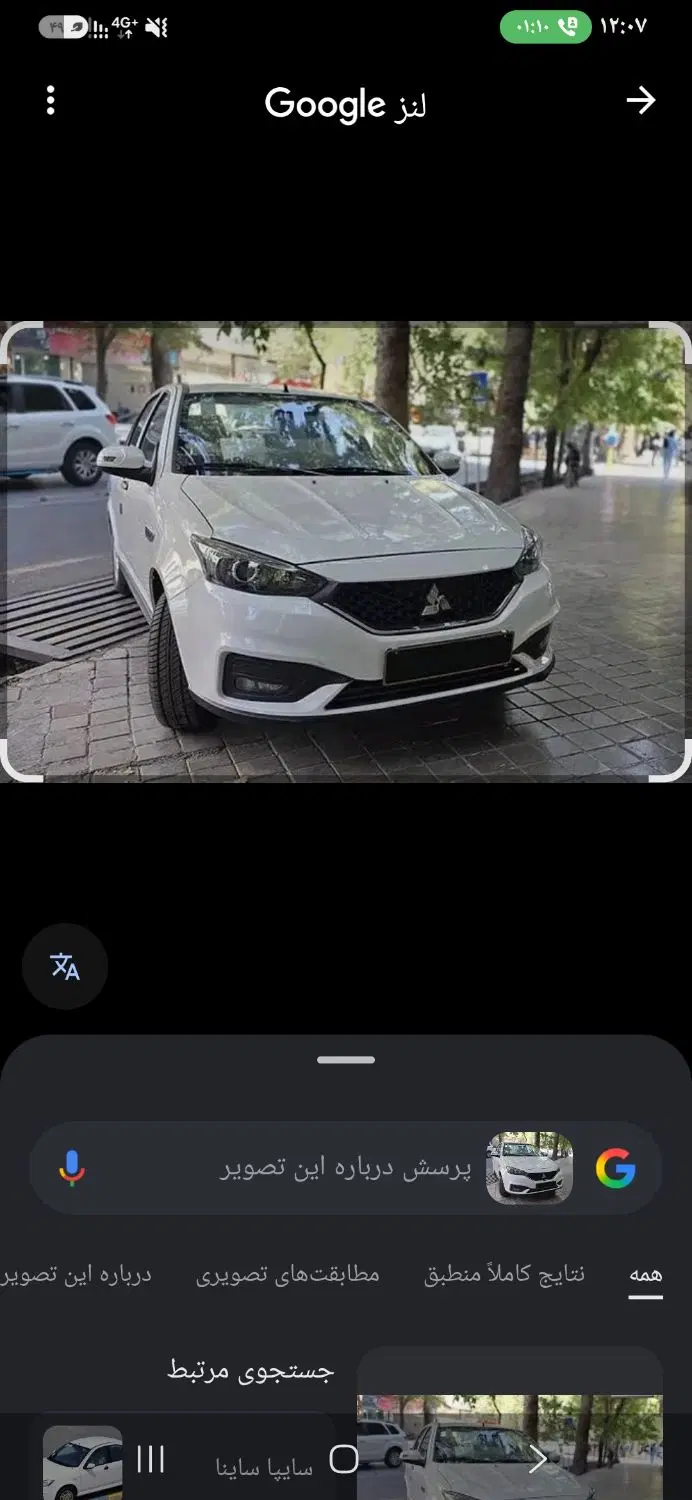Open the white car result thumbnail
Viewport: 692px width, 1500px height.
pyautogui.click(x=510, y=1447)
